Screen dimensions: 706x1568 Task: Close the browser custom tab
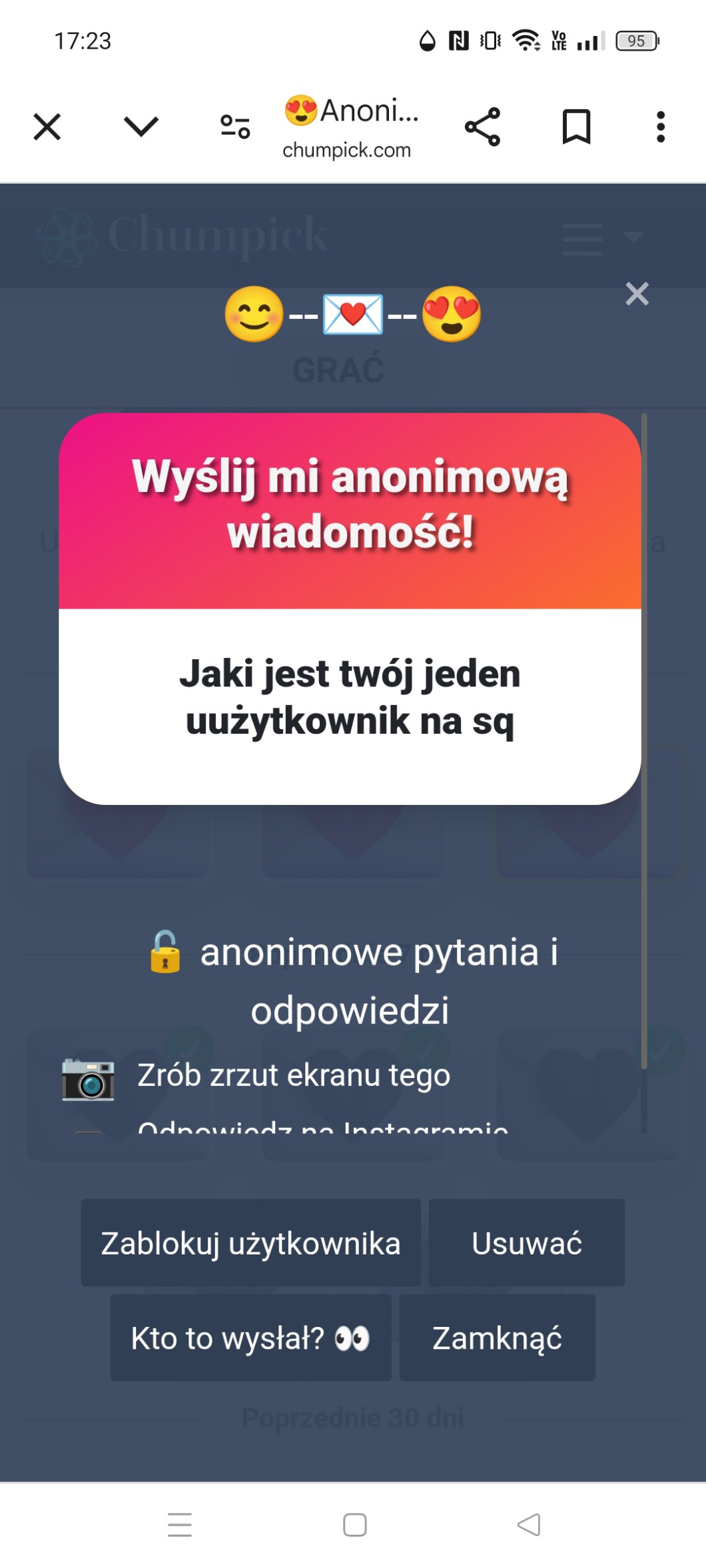pyautogui.click(x=47, y=127)
